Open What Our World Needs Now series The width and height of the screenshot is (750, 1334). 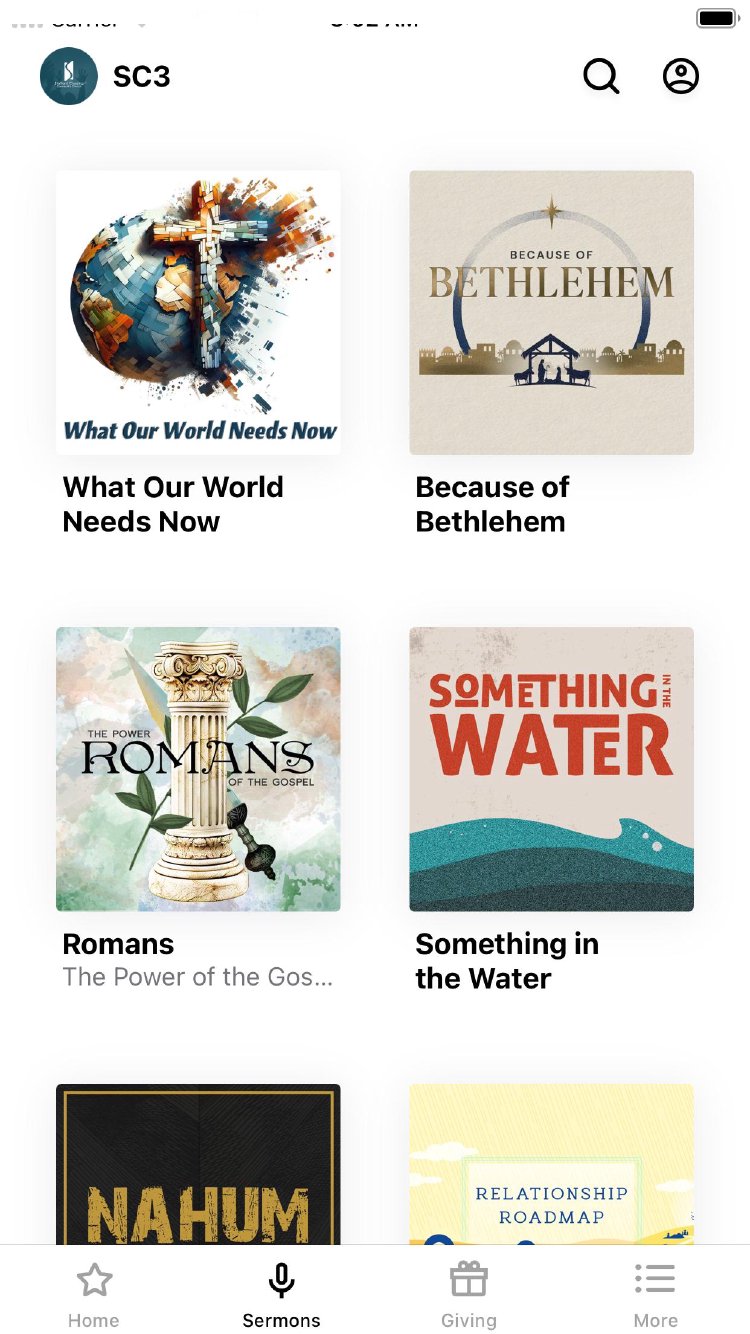[x=198, y=313]
